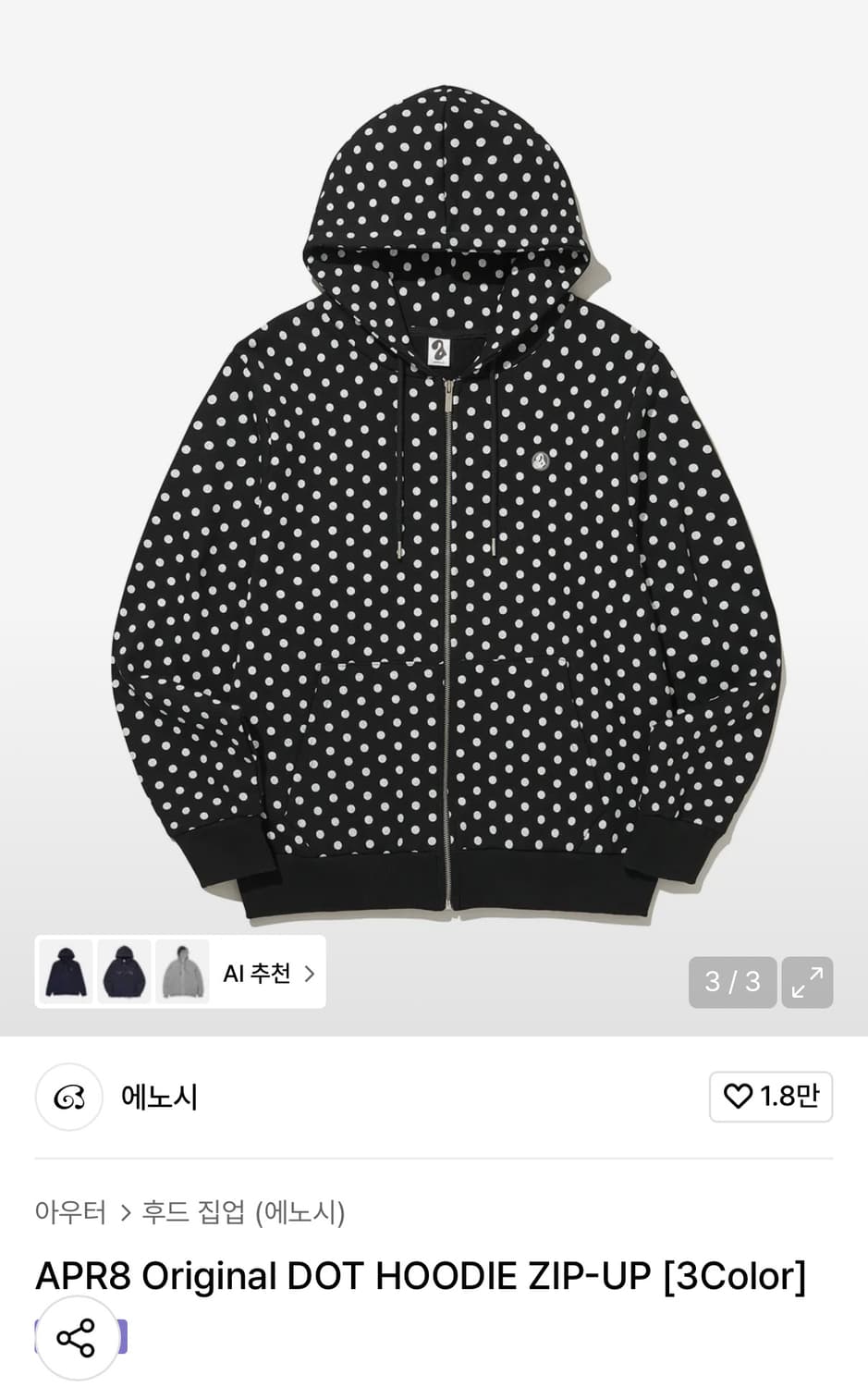This screenshot has width=868, height=1387.
Task: Open fullscreen view with the expand arrows icon
Action: click(807, 982)
